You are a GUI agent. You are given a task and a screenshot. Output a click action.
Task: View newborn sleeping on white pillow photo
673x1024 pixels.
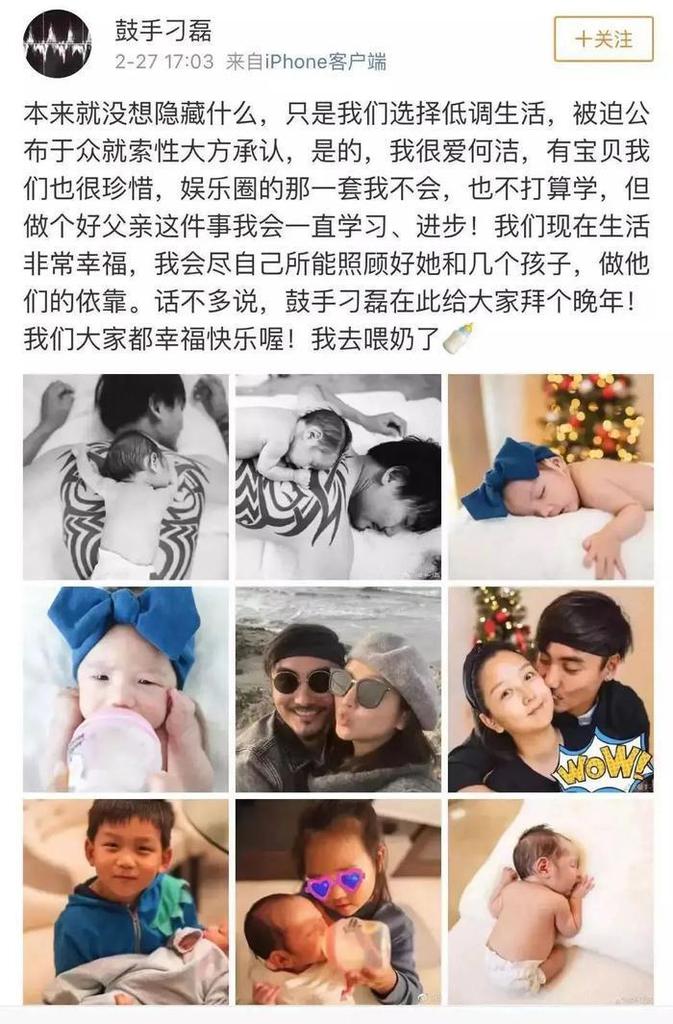(x=550, y=901)
